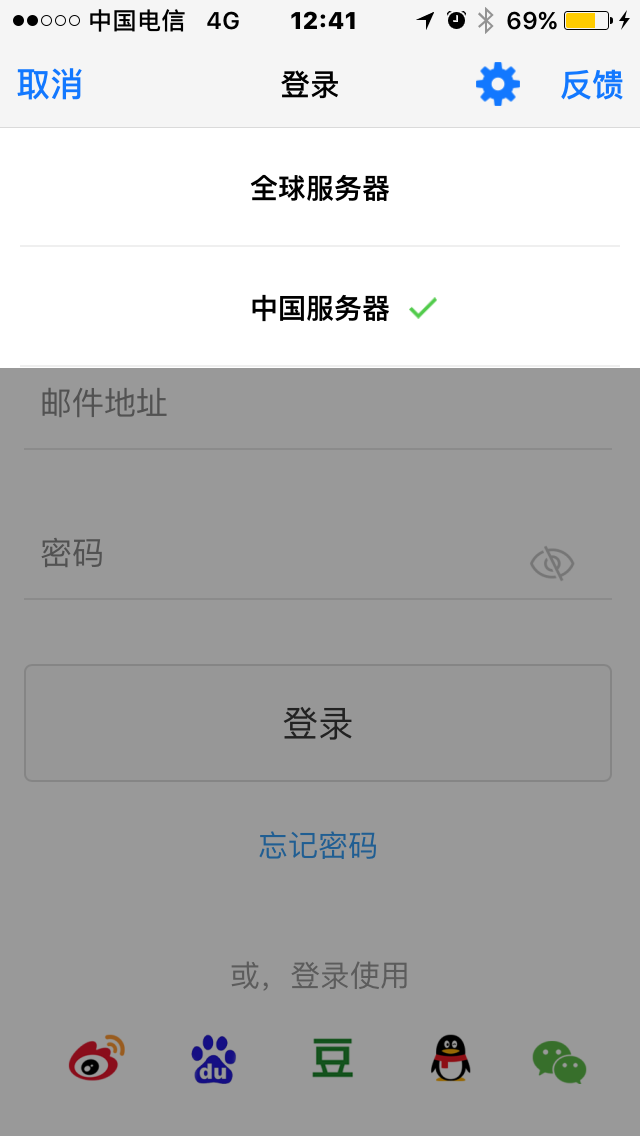Log in with Douban
This screenshot has height=1136, width=640.
tap(333, 1058)
